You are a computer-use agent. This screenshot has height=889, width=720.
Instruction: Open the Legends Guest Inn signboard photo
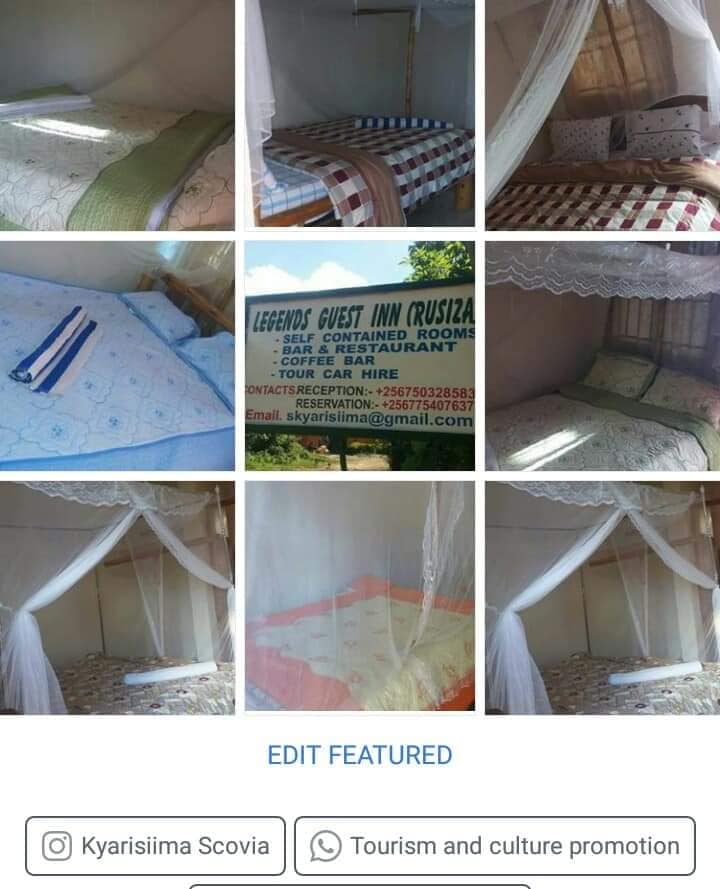360,356
